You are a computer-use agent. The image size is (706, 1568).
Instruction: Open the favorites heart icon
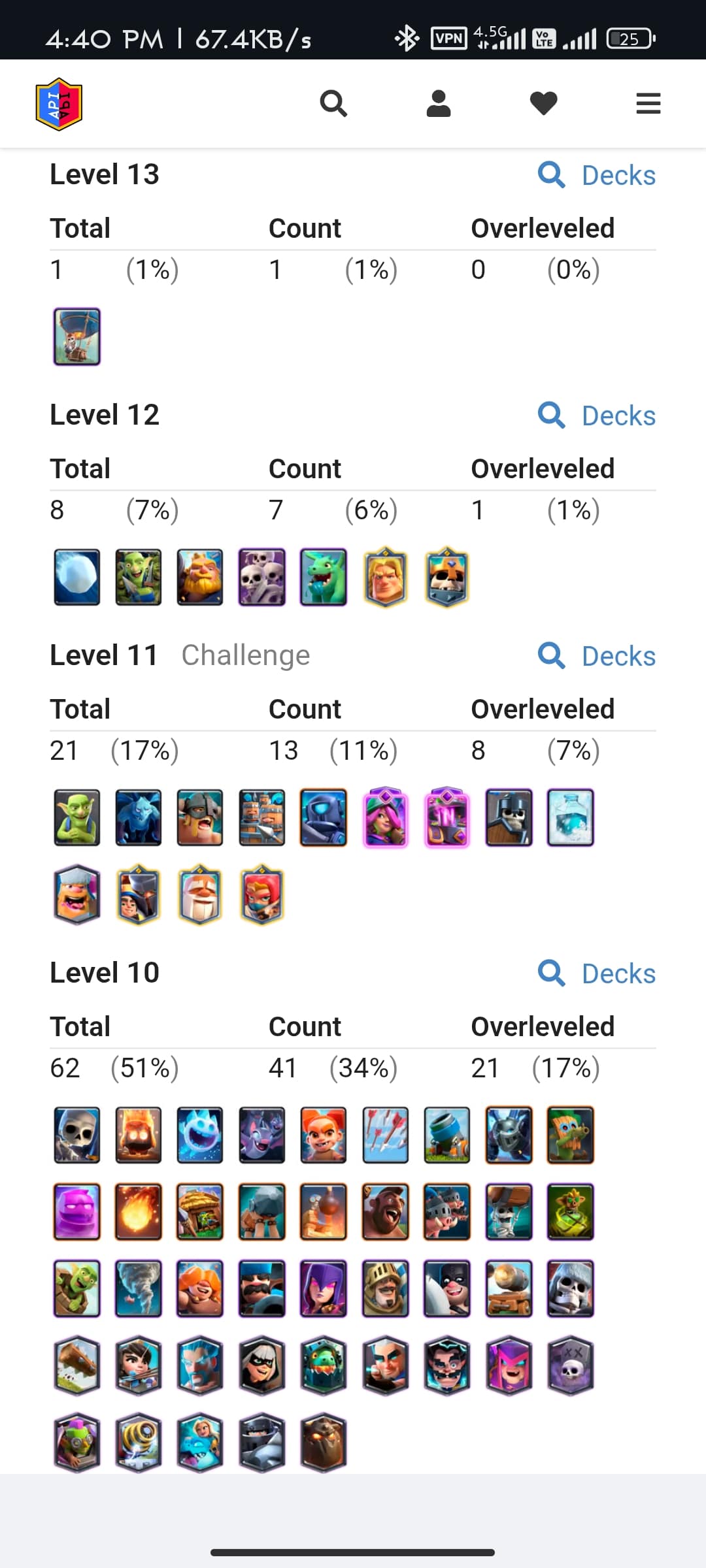(543, 103)
